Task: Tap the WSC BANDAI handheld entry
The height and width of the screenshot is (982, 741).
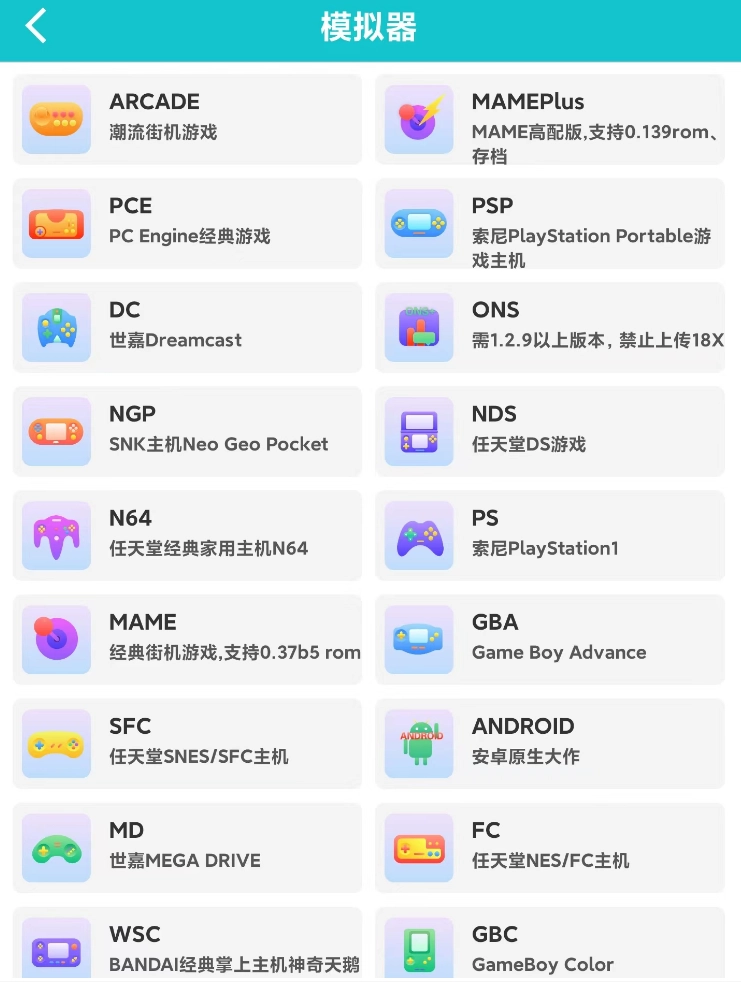Action: pyautogui.click(x=186, y=947)
